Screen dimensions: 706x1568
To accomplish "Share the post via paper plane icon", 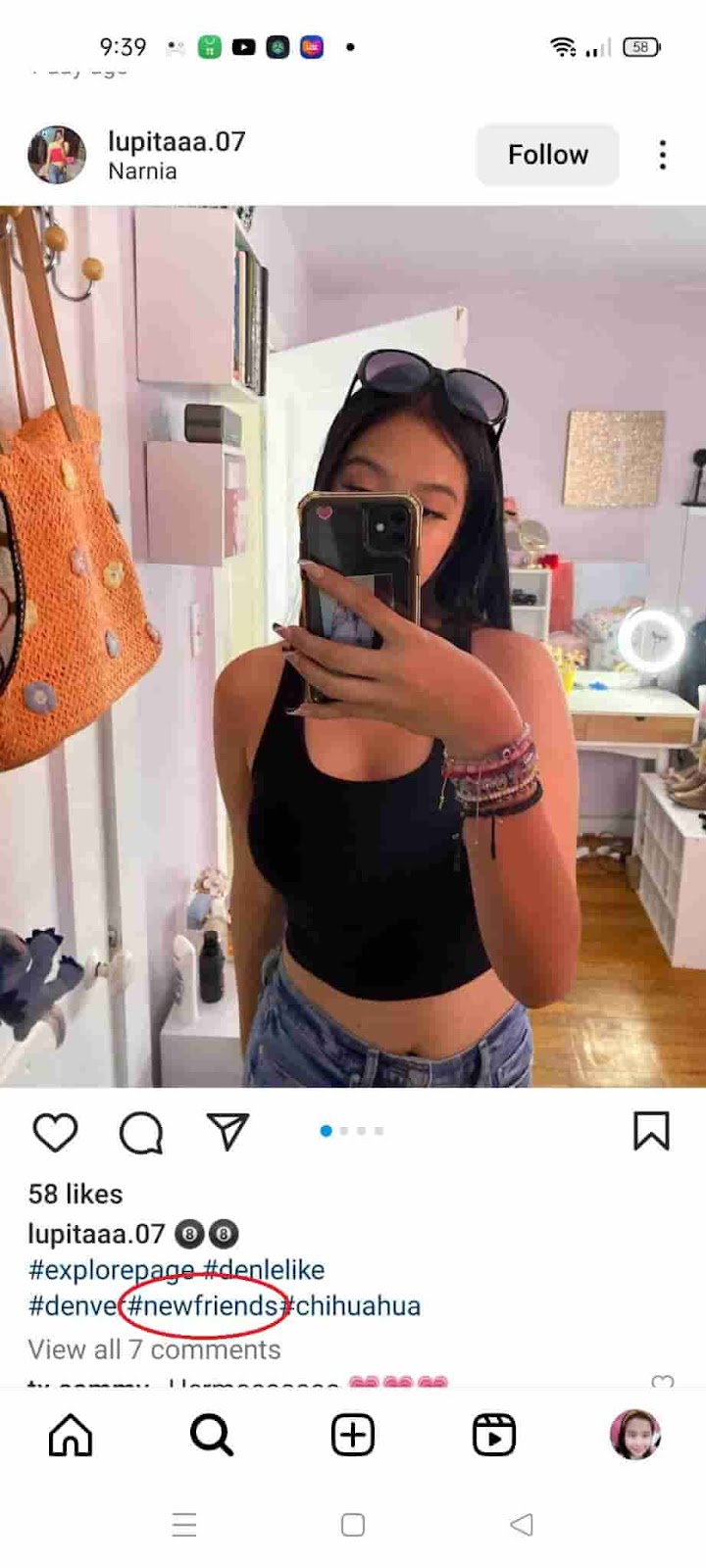I will (227, 1132).
